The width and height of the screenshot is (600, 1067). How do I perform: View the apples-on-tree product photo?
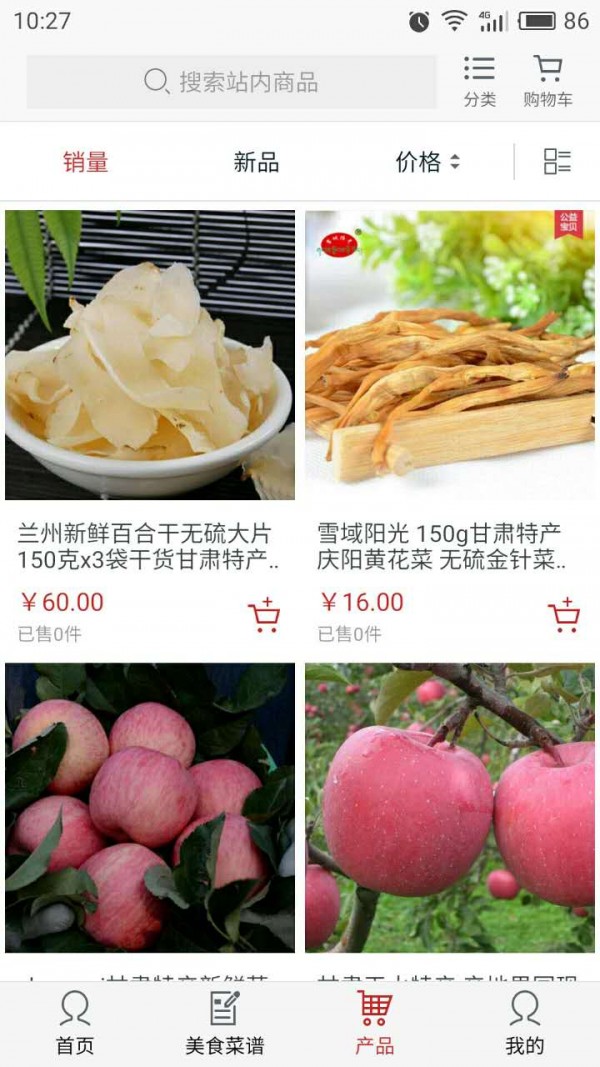pos(450,808)
